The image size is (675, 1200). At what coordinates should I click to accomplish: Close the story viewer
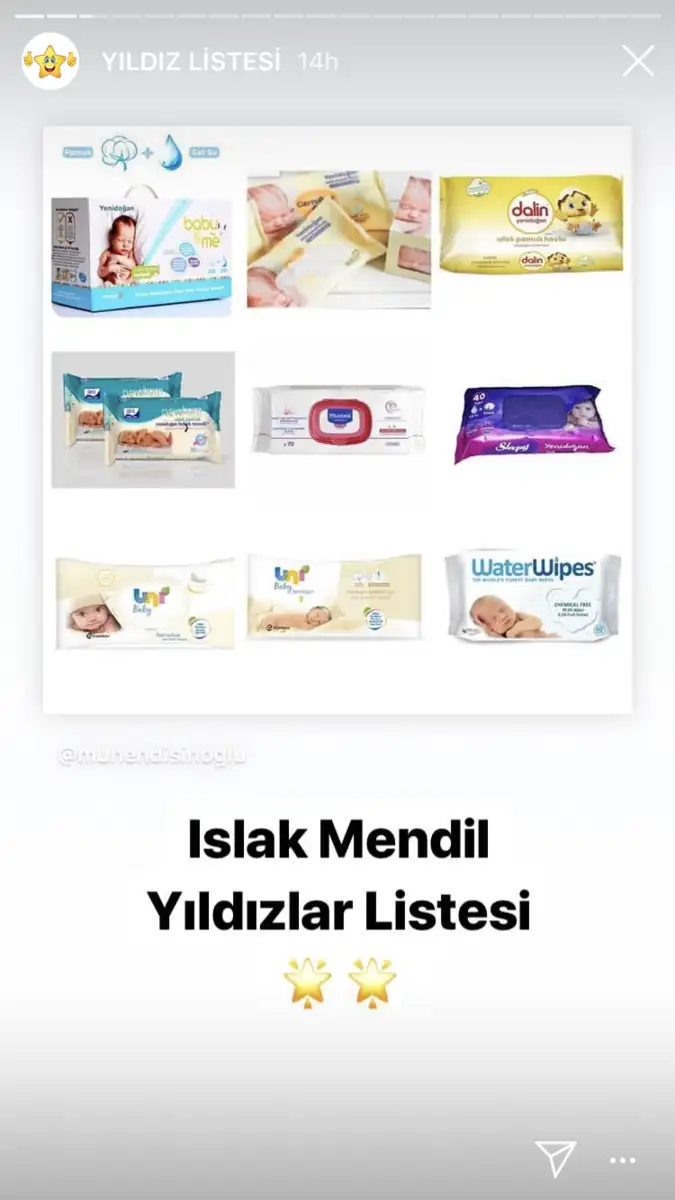[x=638, y=61]
